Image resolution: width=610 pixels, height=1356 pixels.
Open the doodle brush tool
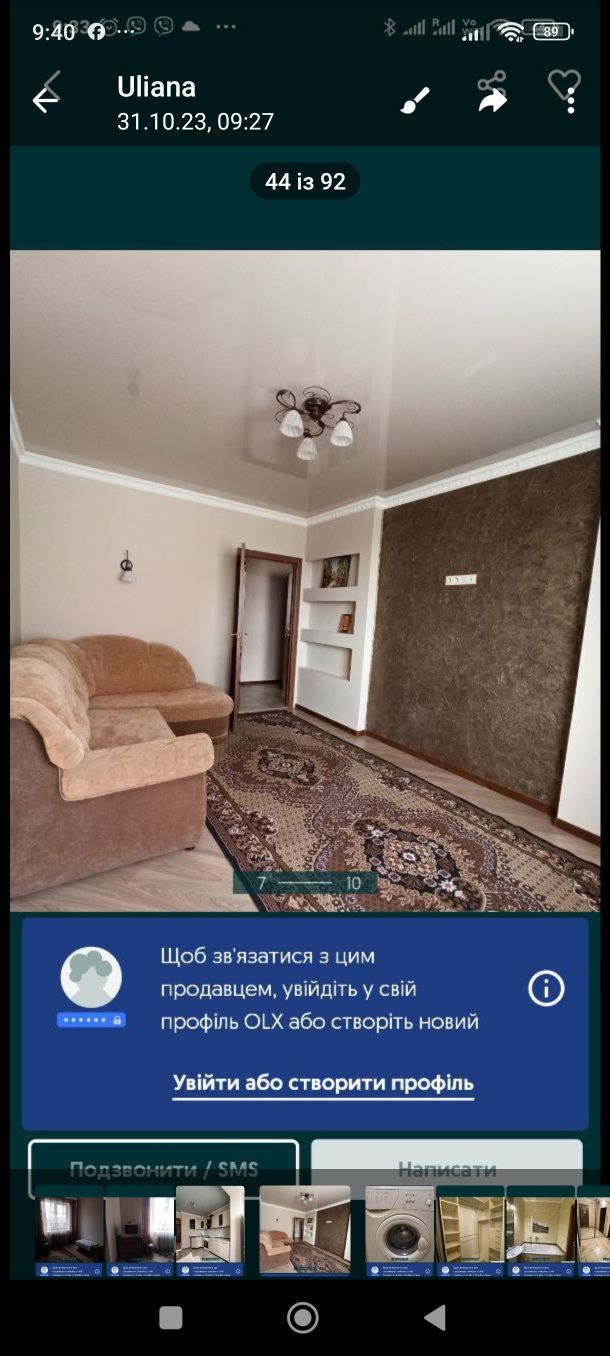[x=414, y=100]
